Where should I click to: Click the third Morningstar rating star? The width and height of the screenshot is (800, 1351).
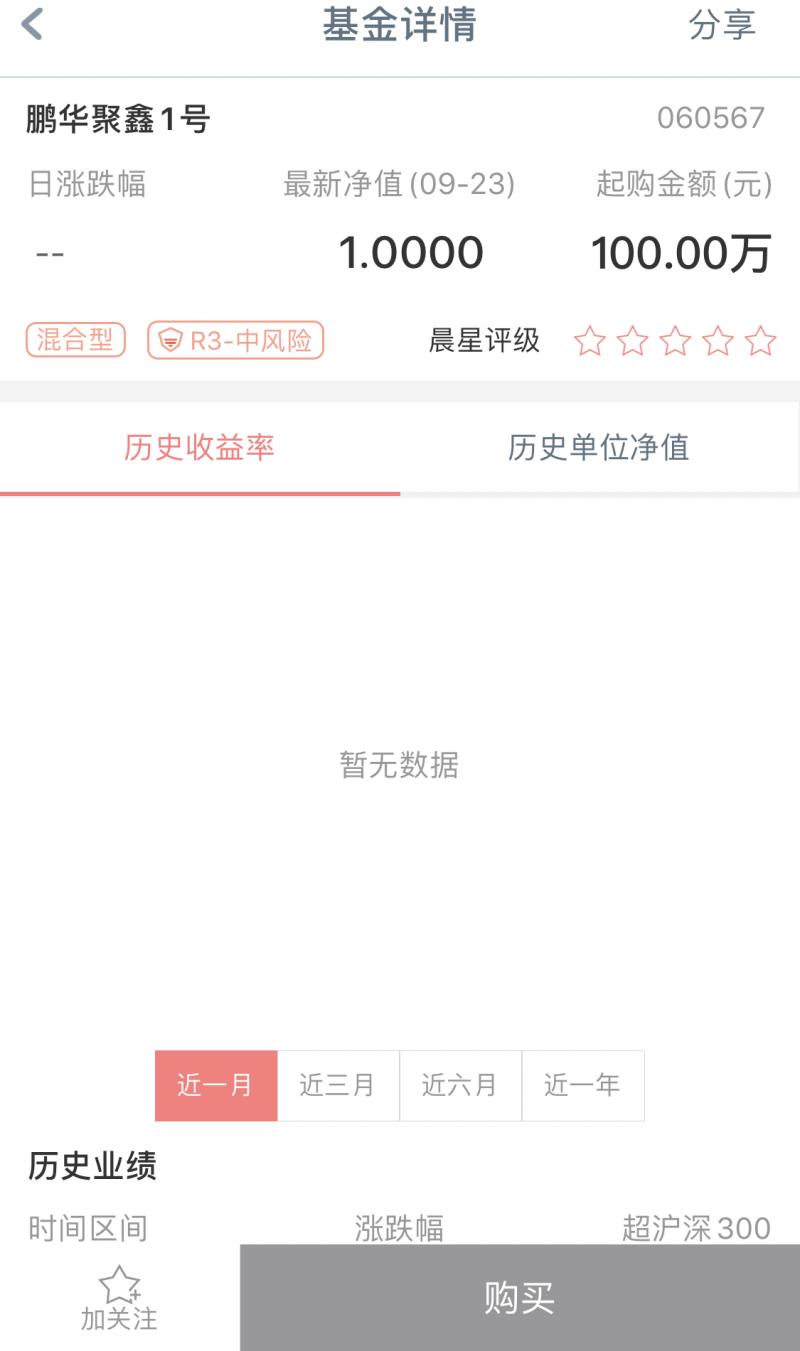point(676,341)
